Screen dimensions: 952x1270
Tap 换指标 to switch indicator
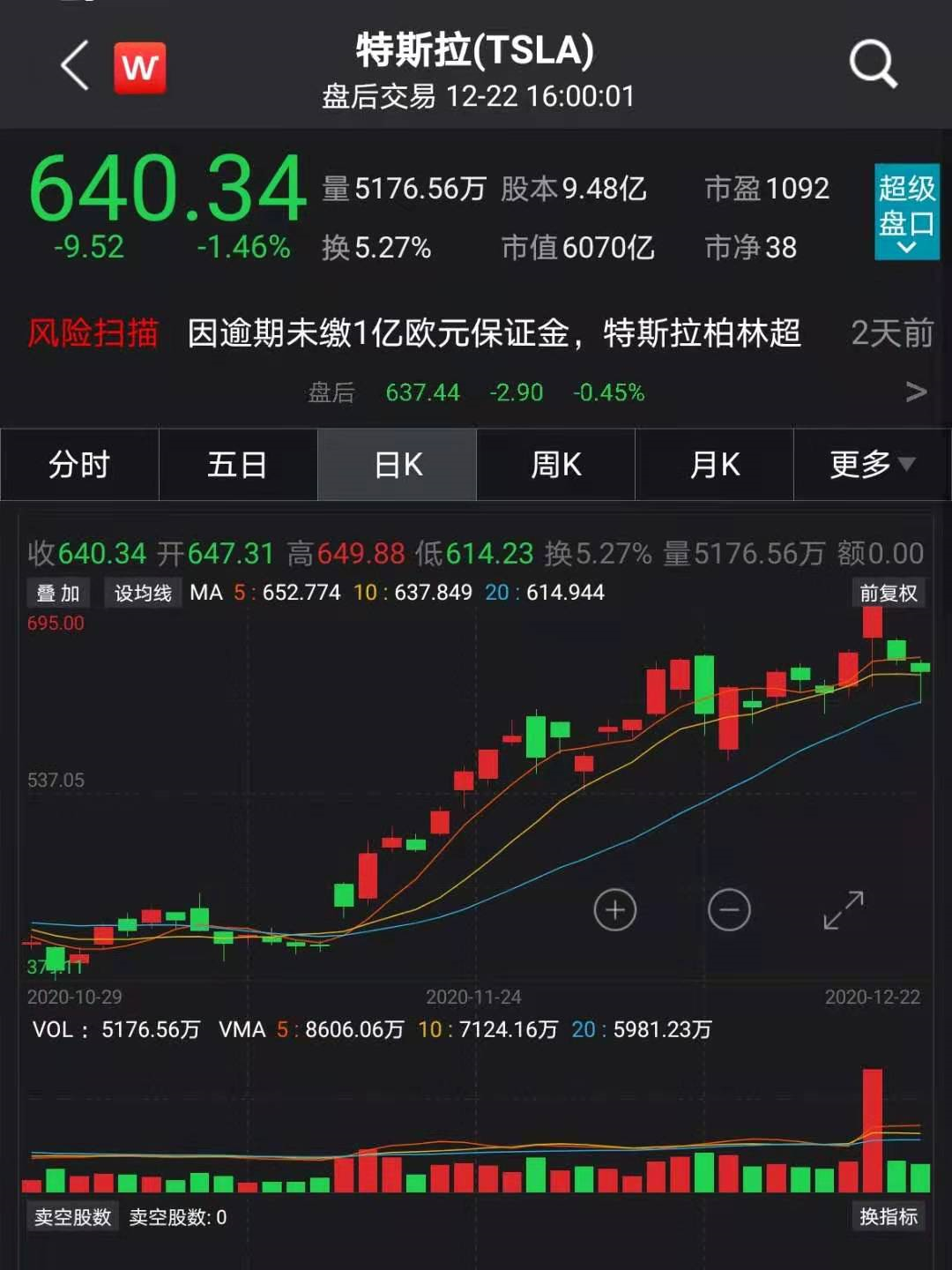point(889,1217)
